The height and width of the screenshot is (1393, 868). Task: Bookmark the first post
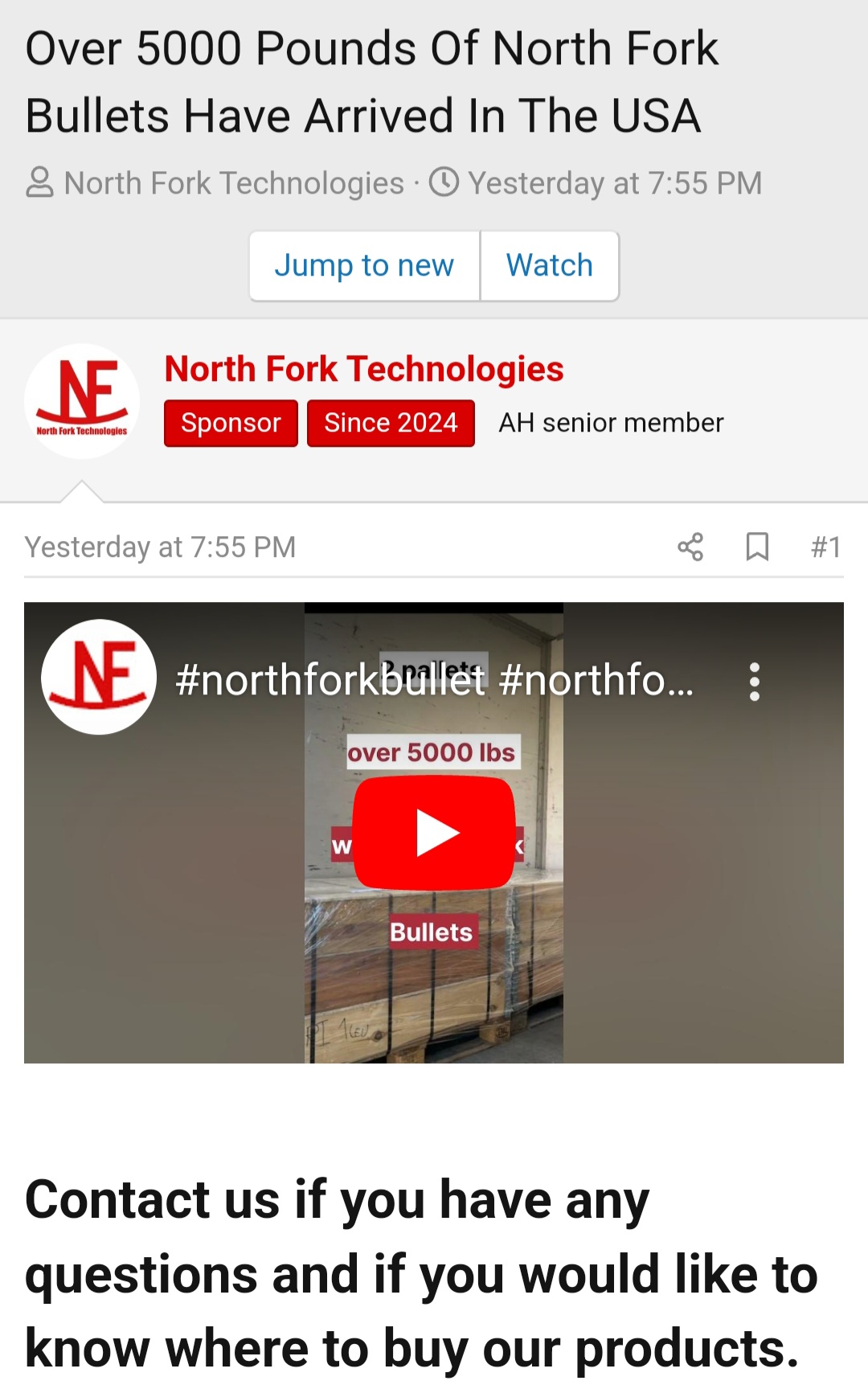pyautogui.click(x=757, y=547)
